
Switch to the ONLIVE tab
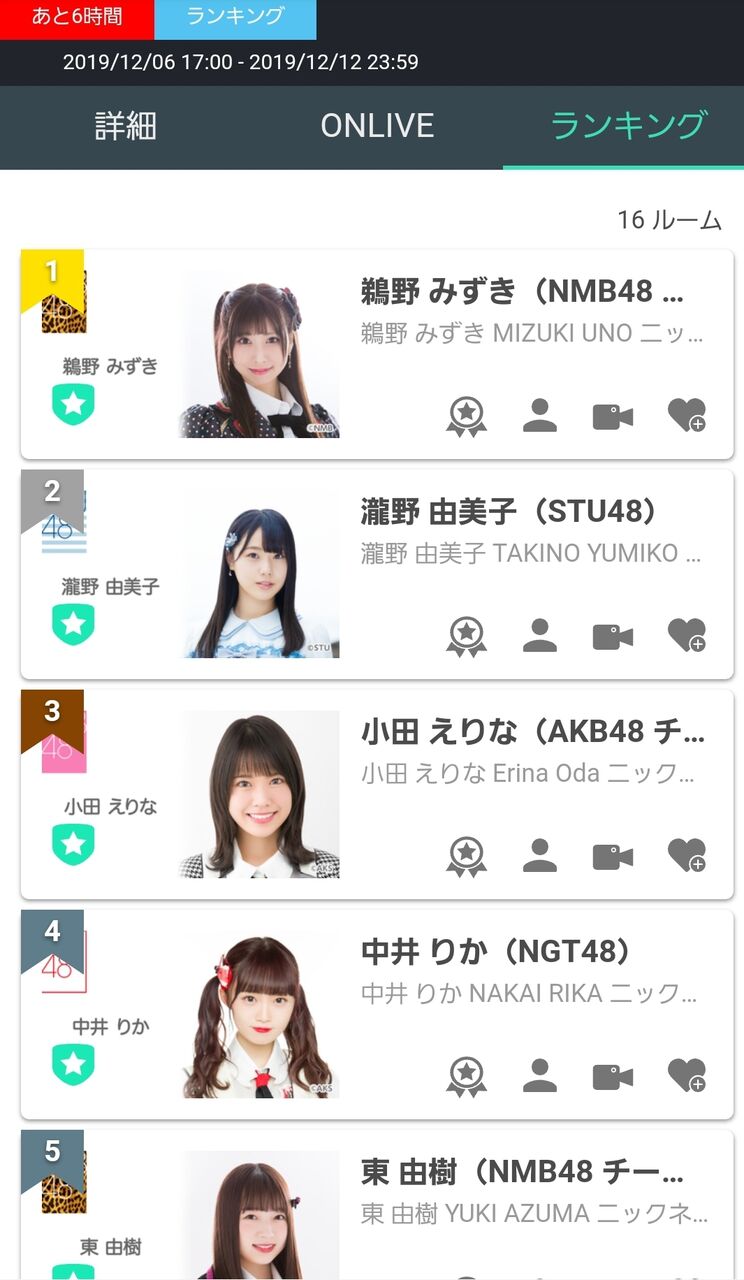coord(377,126)
